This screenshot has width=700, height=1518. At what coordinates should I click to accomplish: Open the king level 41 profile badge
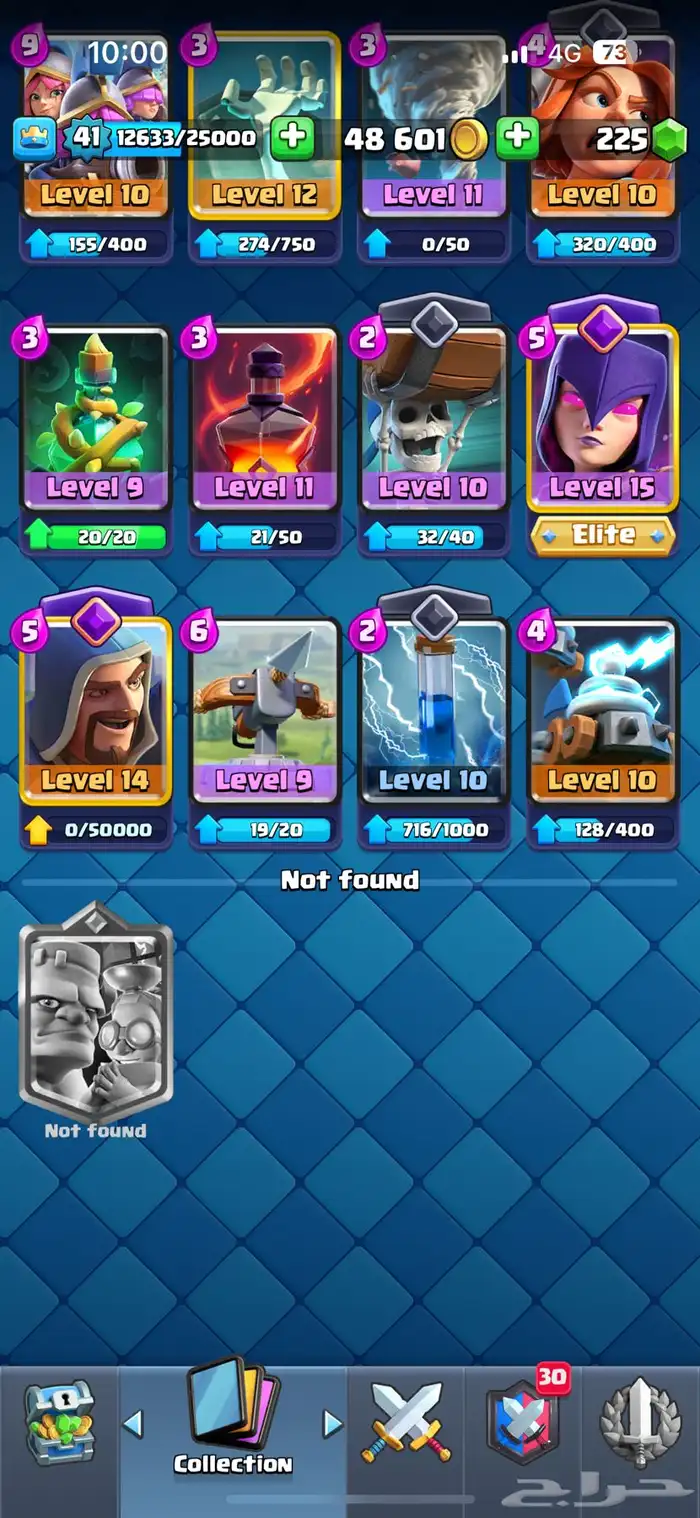pos(86,137)
